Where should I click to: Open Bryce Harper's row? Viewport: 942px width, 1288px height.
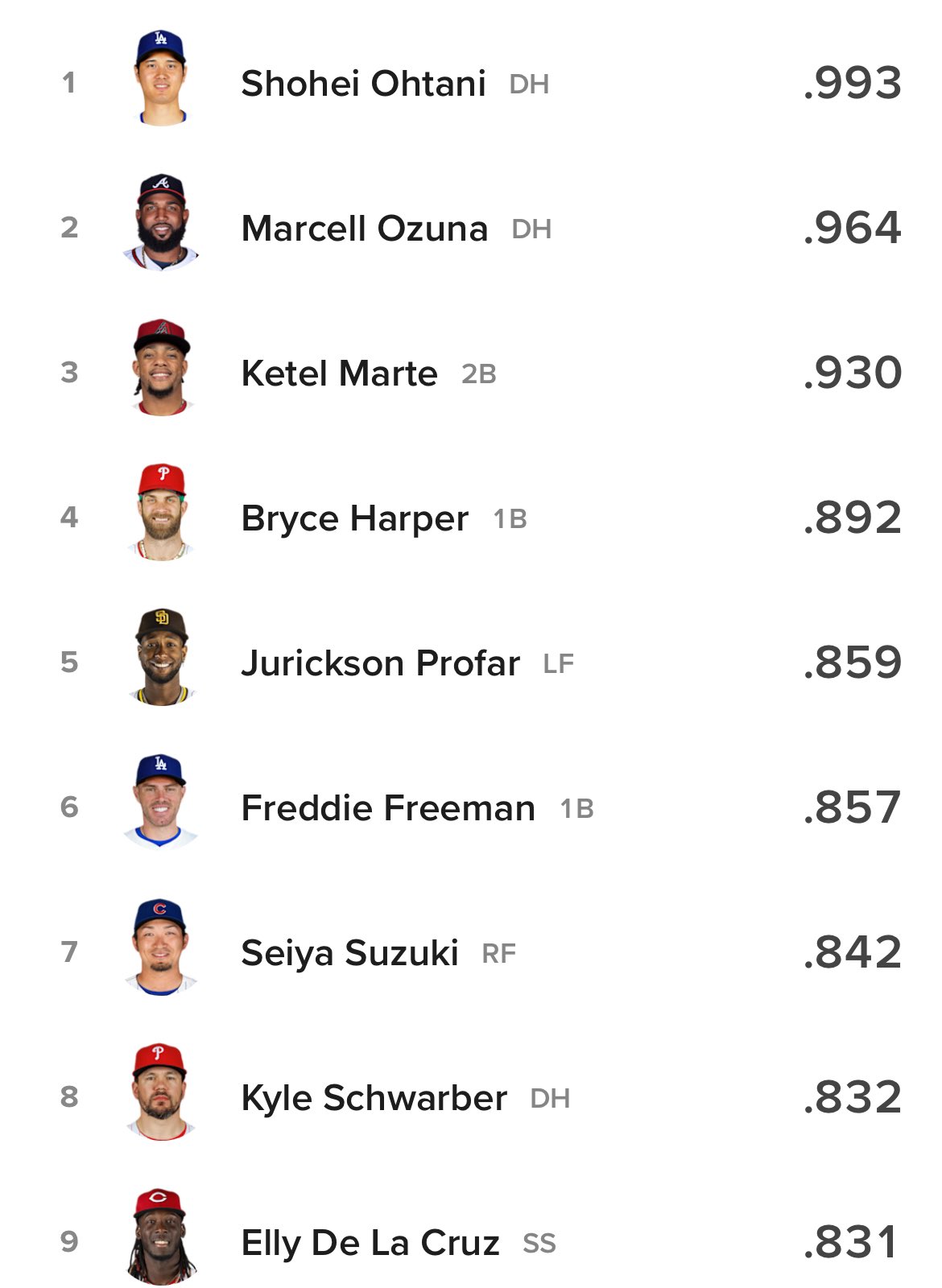point(354,518)
